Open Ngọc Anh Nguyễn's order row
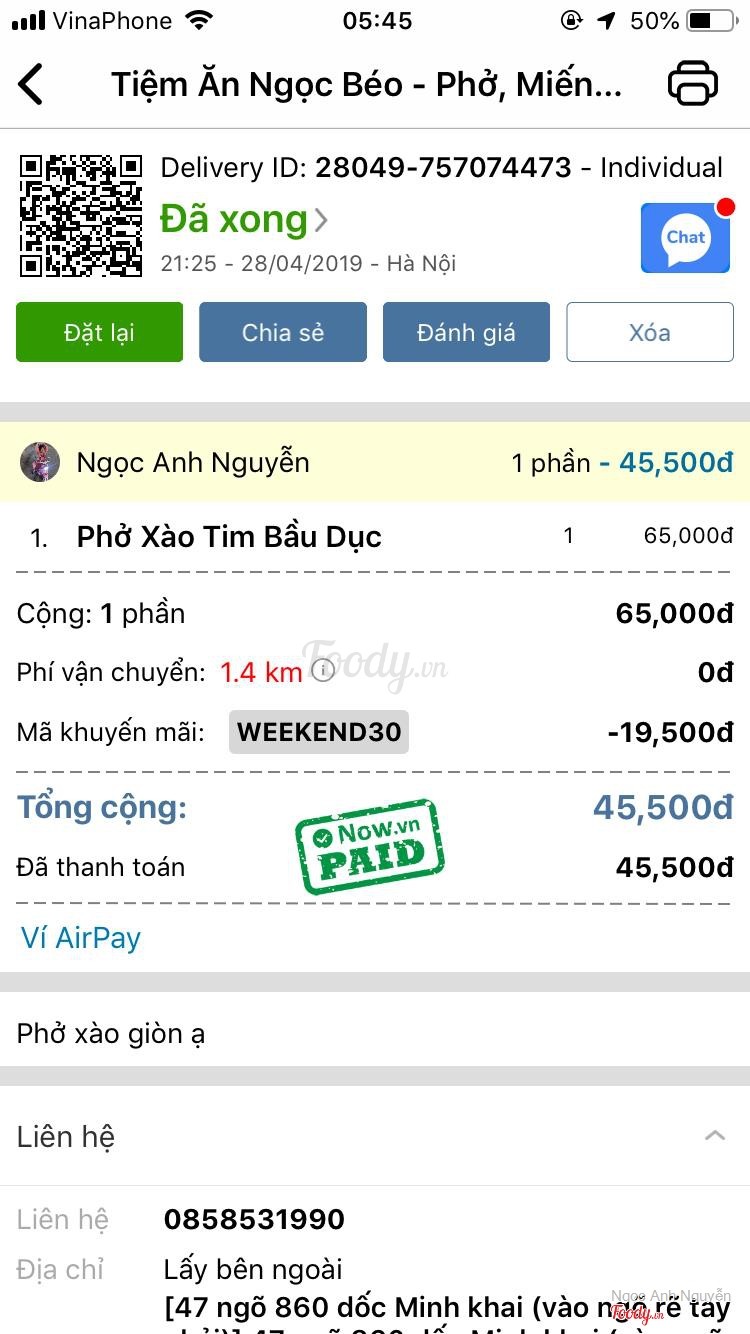The image size is (750, 1334). point(375,462)
